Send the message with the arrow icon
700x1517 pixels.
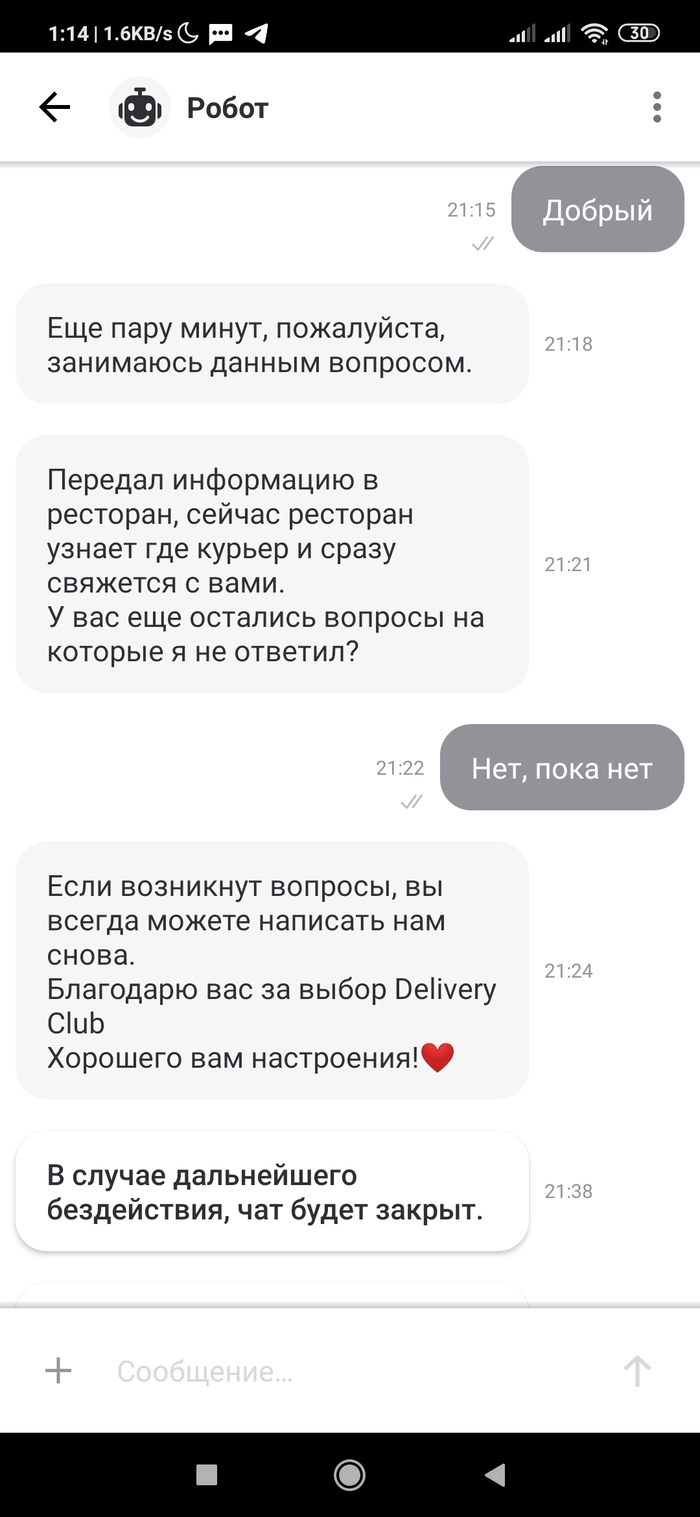point(637,1370)
